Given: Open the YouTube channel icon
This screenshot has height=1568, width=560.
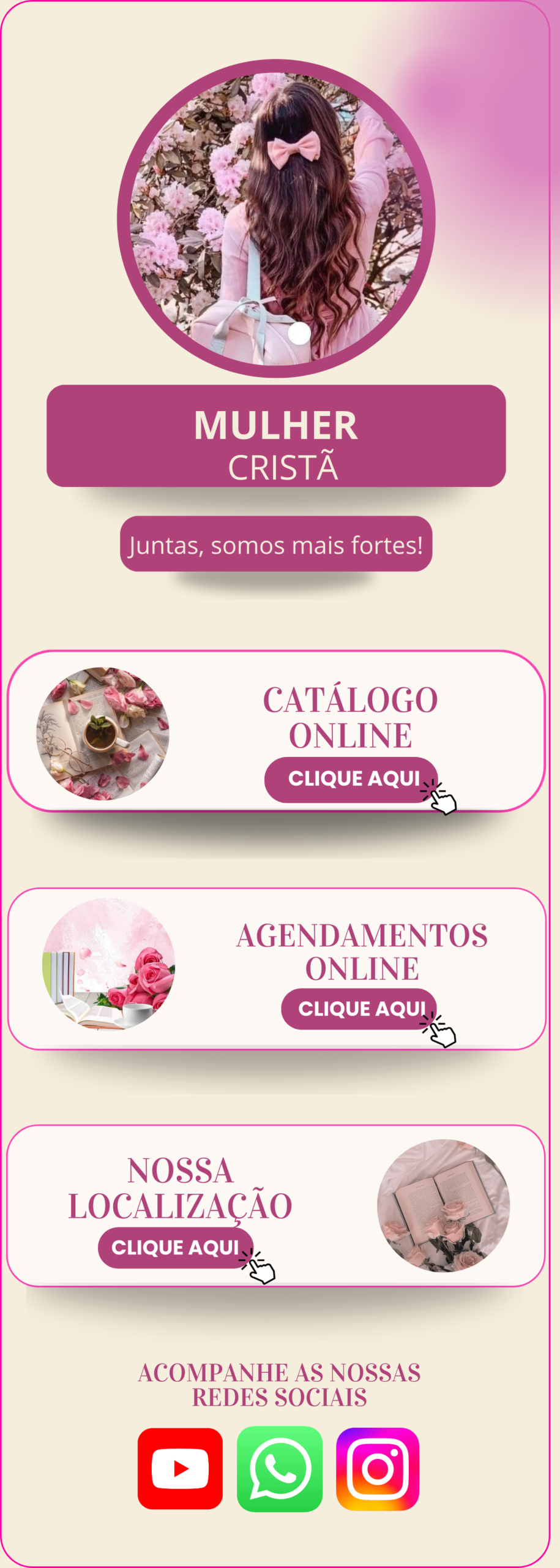Looking at the screenshot, I should [x=180, y=1469].
